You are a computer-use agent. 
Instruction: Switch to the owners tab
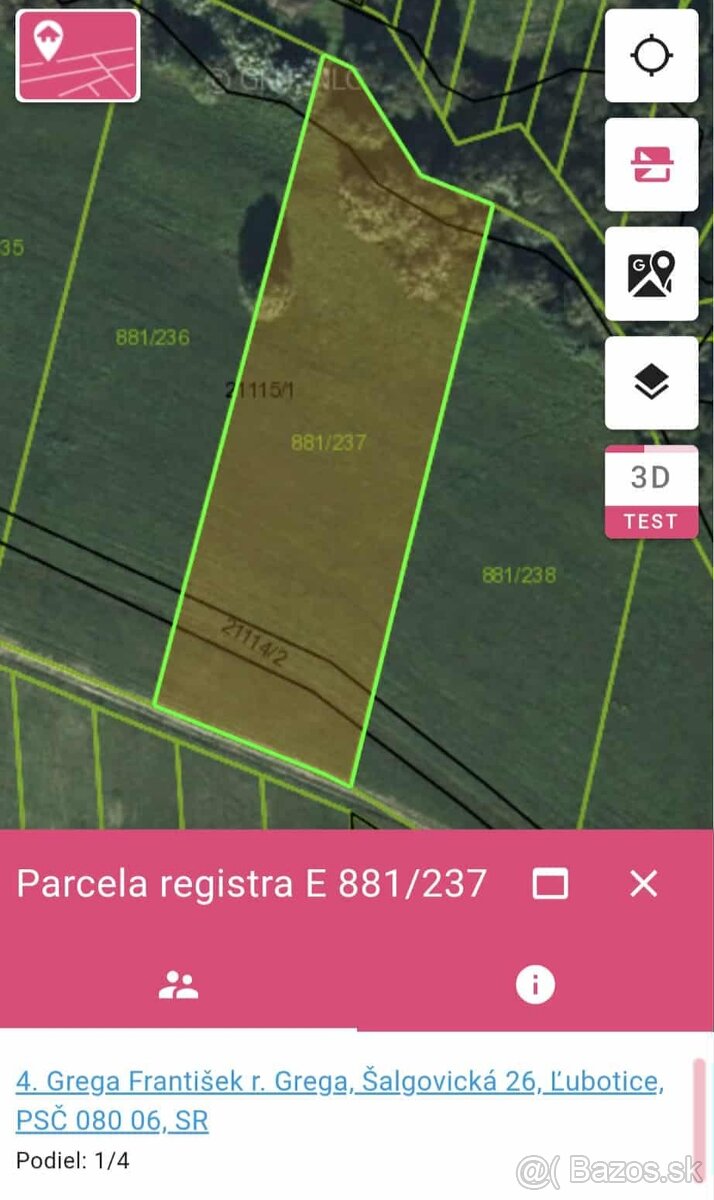coord(178,986)
